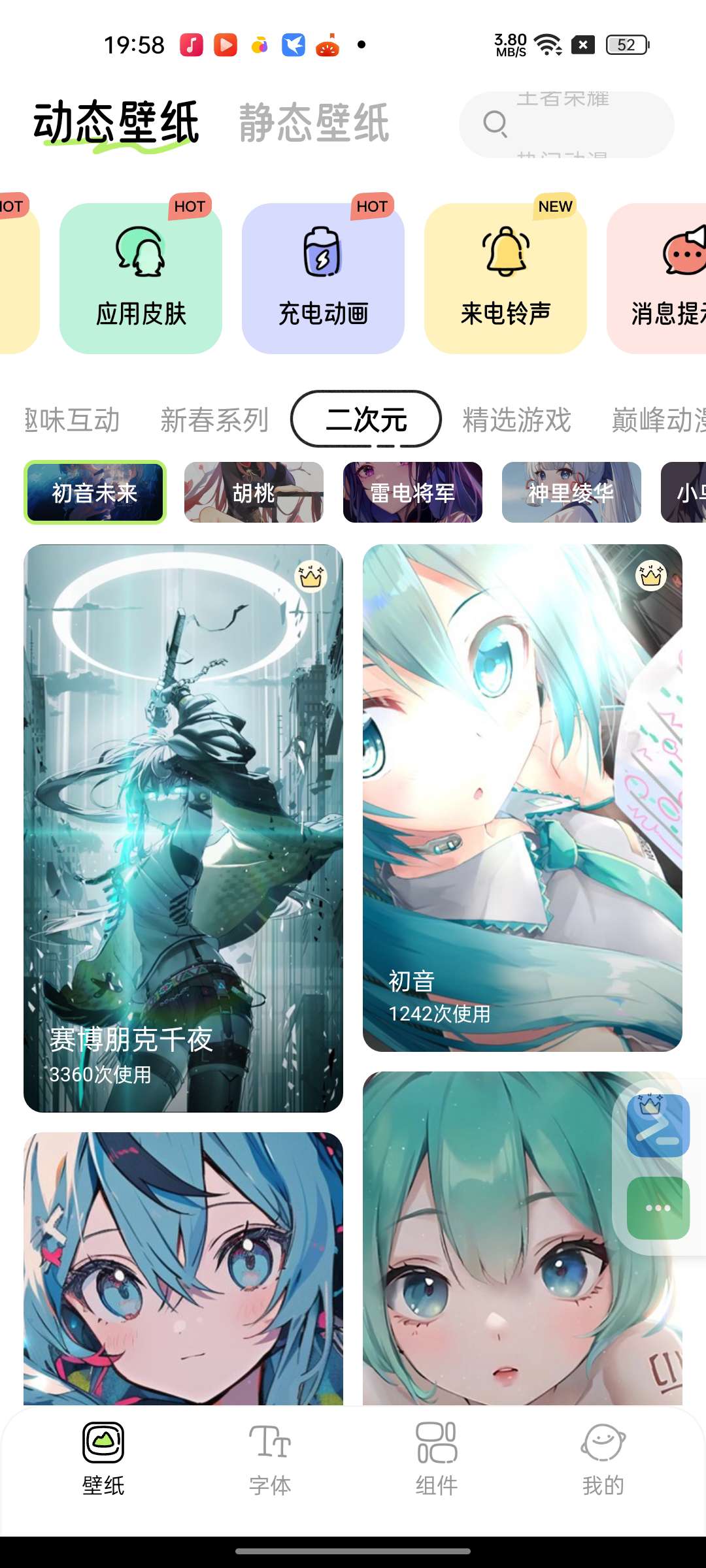Open the search box at top
The width and height of the screenshot is (706, 1568).
566,124
